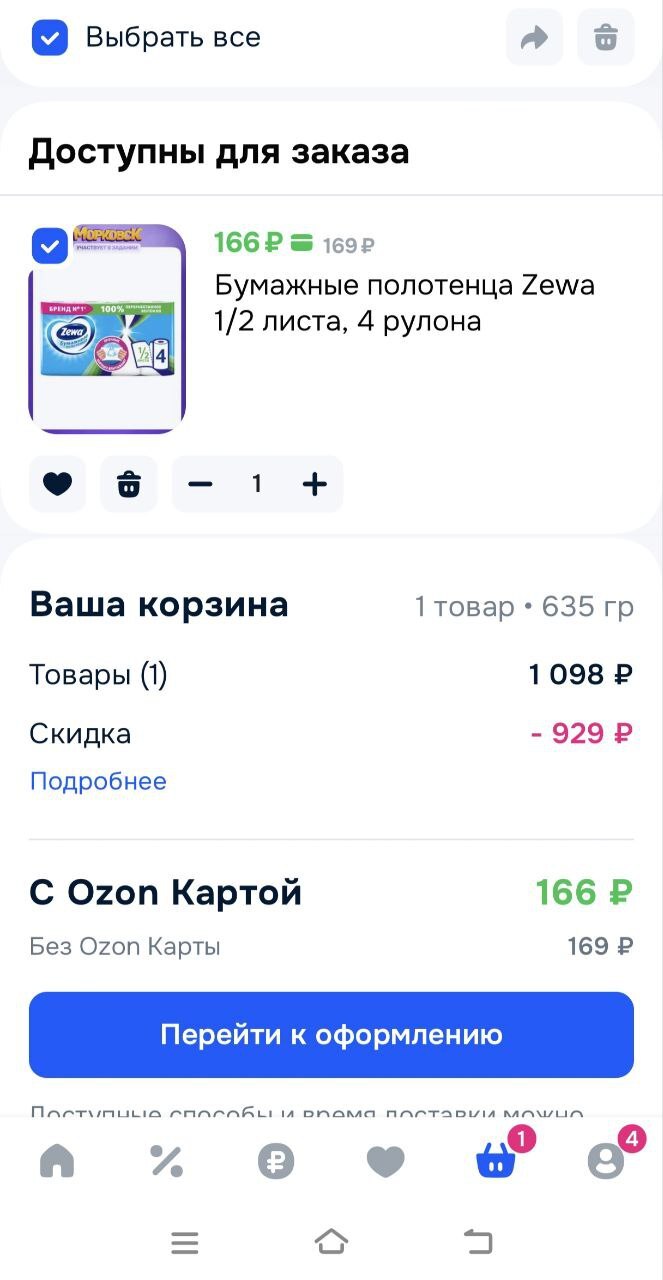The image size is (663, 1280).
Task: Decrease Zewa towels quantity by one
Action: pyautogui.click(x=201, y=484)
